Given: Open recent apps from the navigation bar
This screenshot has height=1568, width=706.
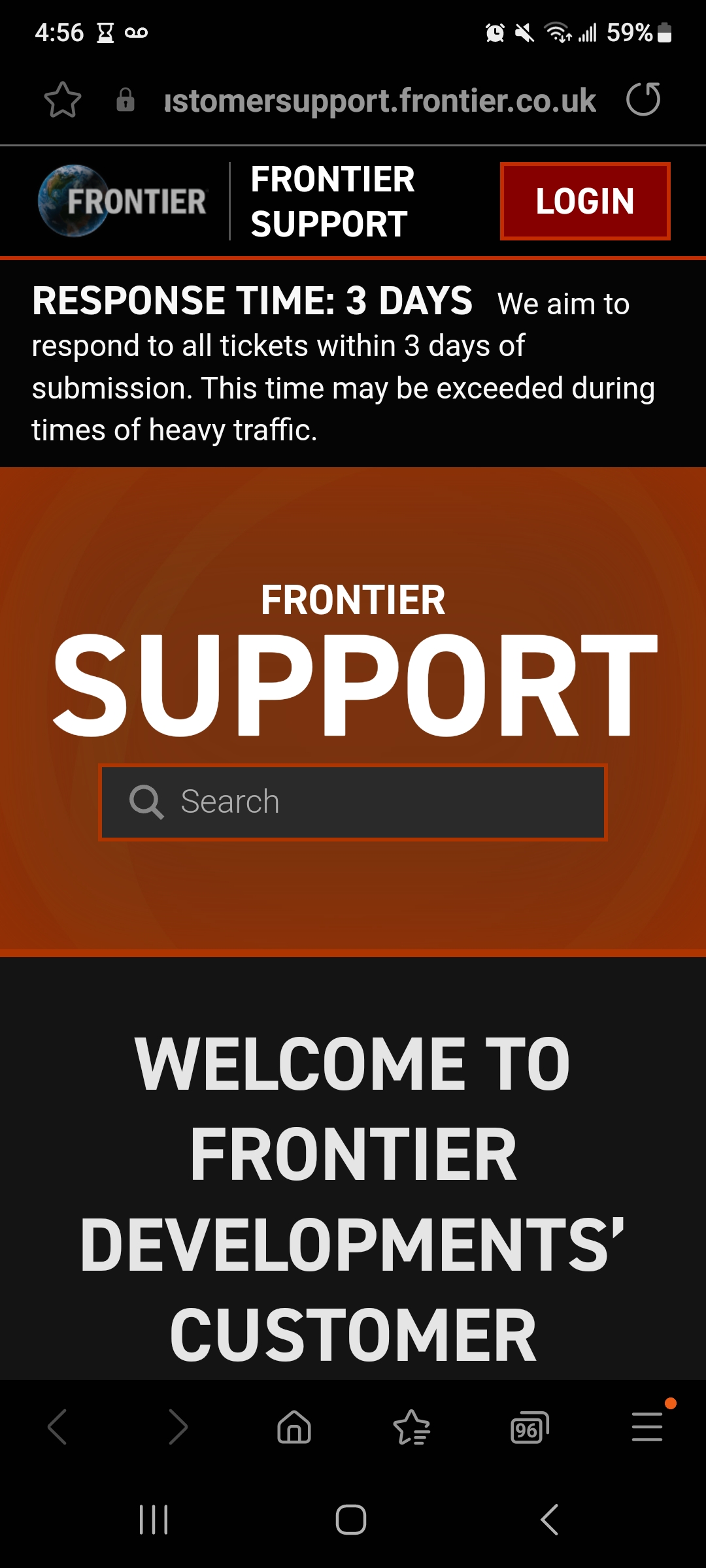Looking at the screenshot, I should (x=154, y=1520).
